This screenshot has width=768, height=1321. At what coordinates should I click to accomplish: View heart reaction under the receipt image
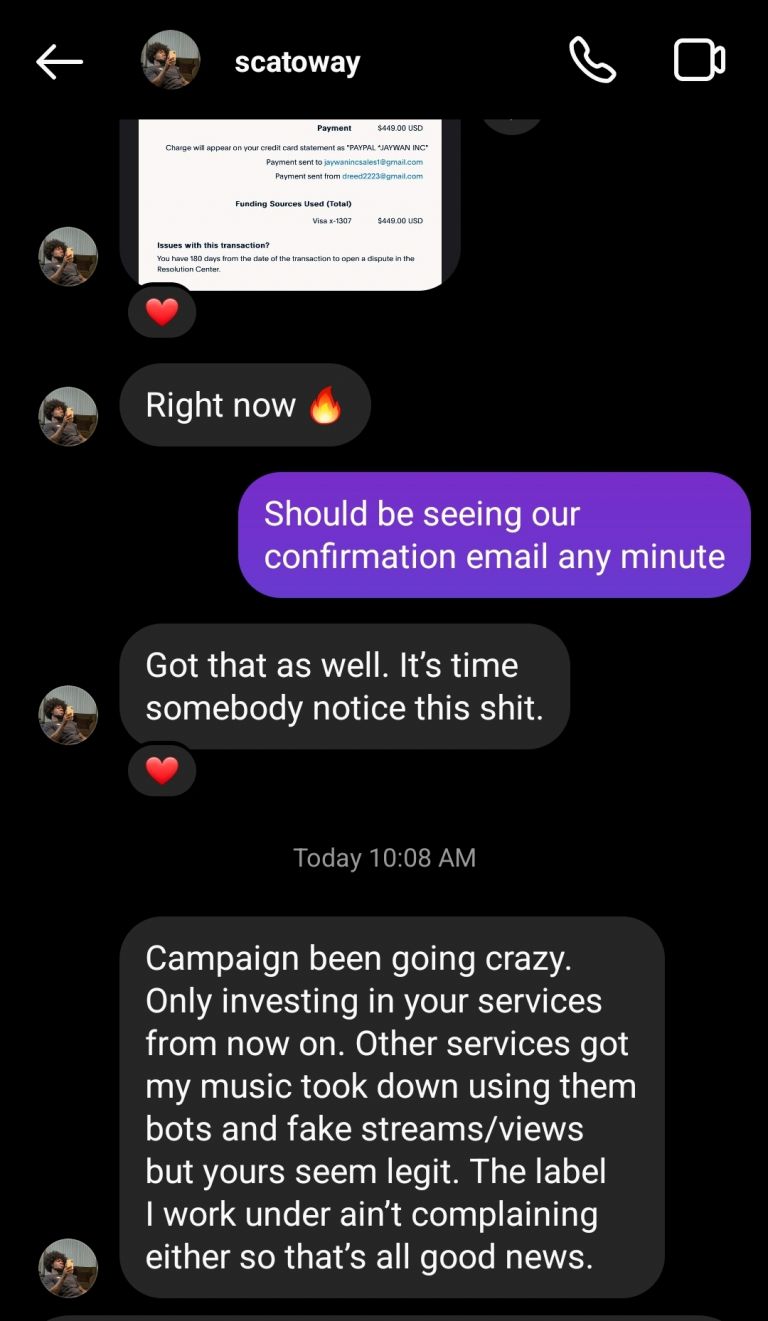coord(162,313)
